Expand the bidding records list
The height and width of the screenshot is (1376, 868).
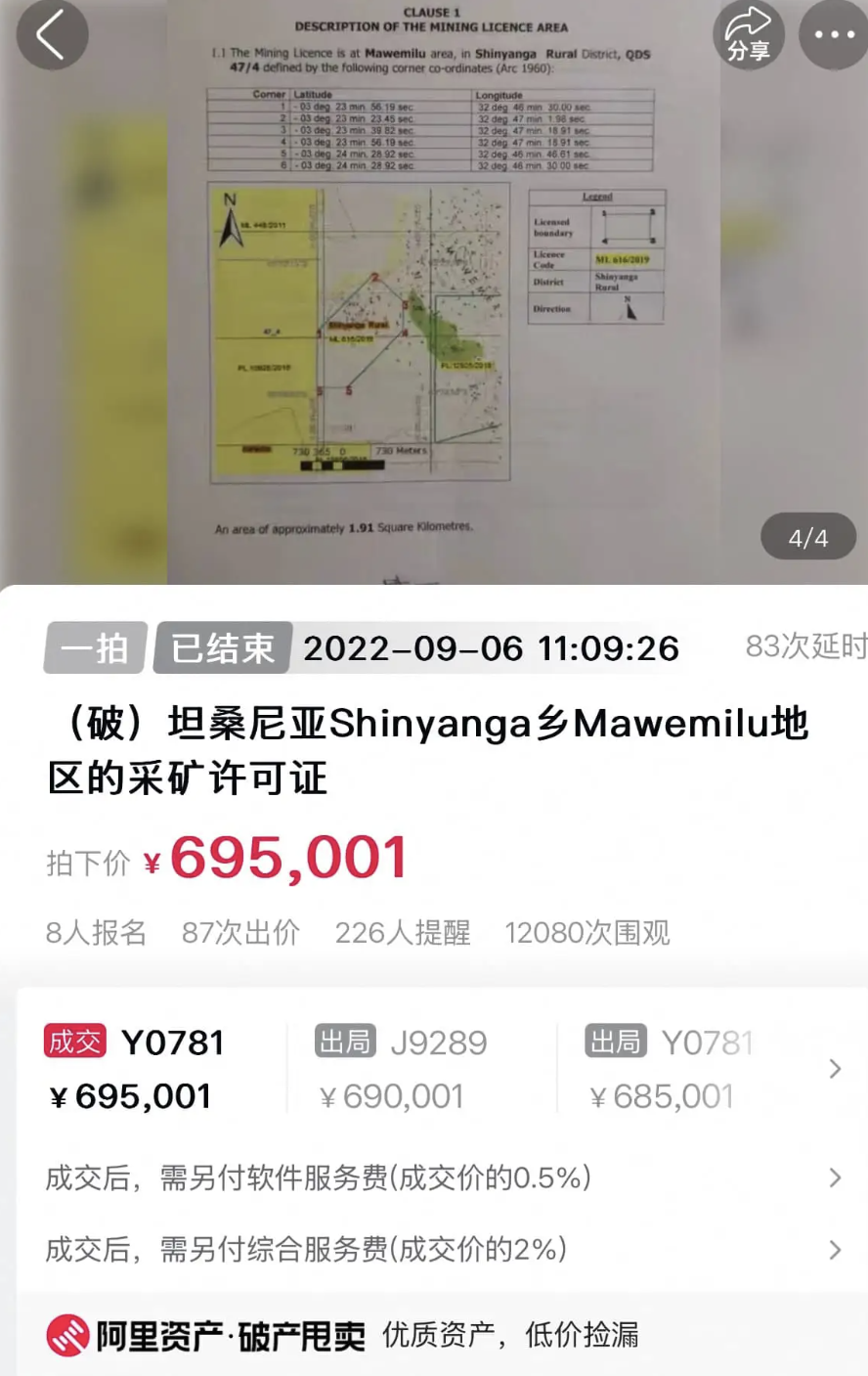[x=835, y=1068]
